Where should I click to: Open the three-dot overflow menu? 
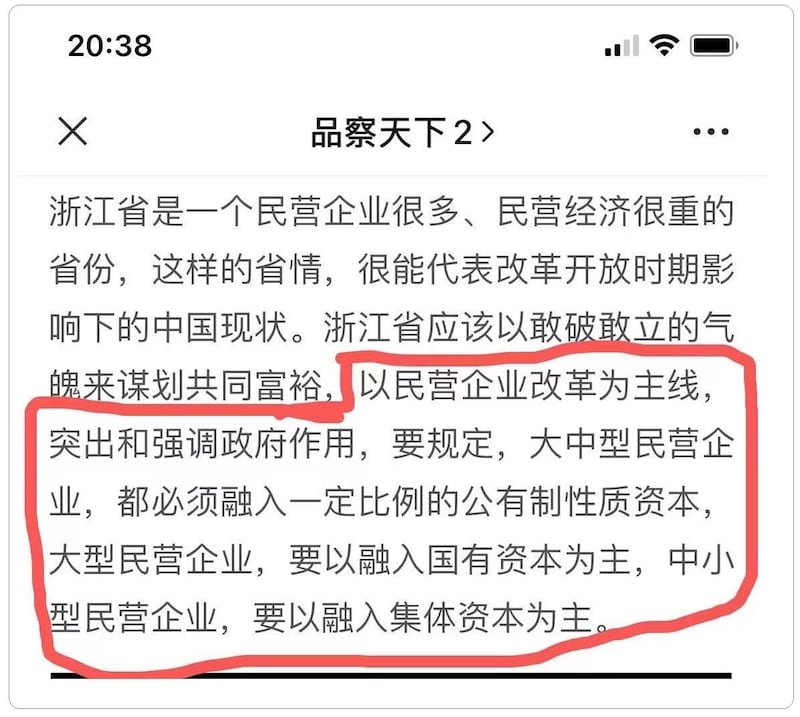pos(710,132)
